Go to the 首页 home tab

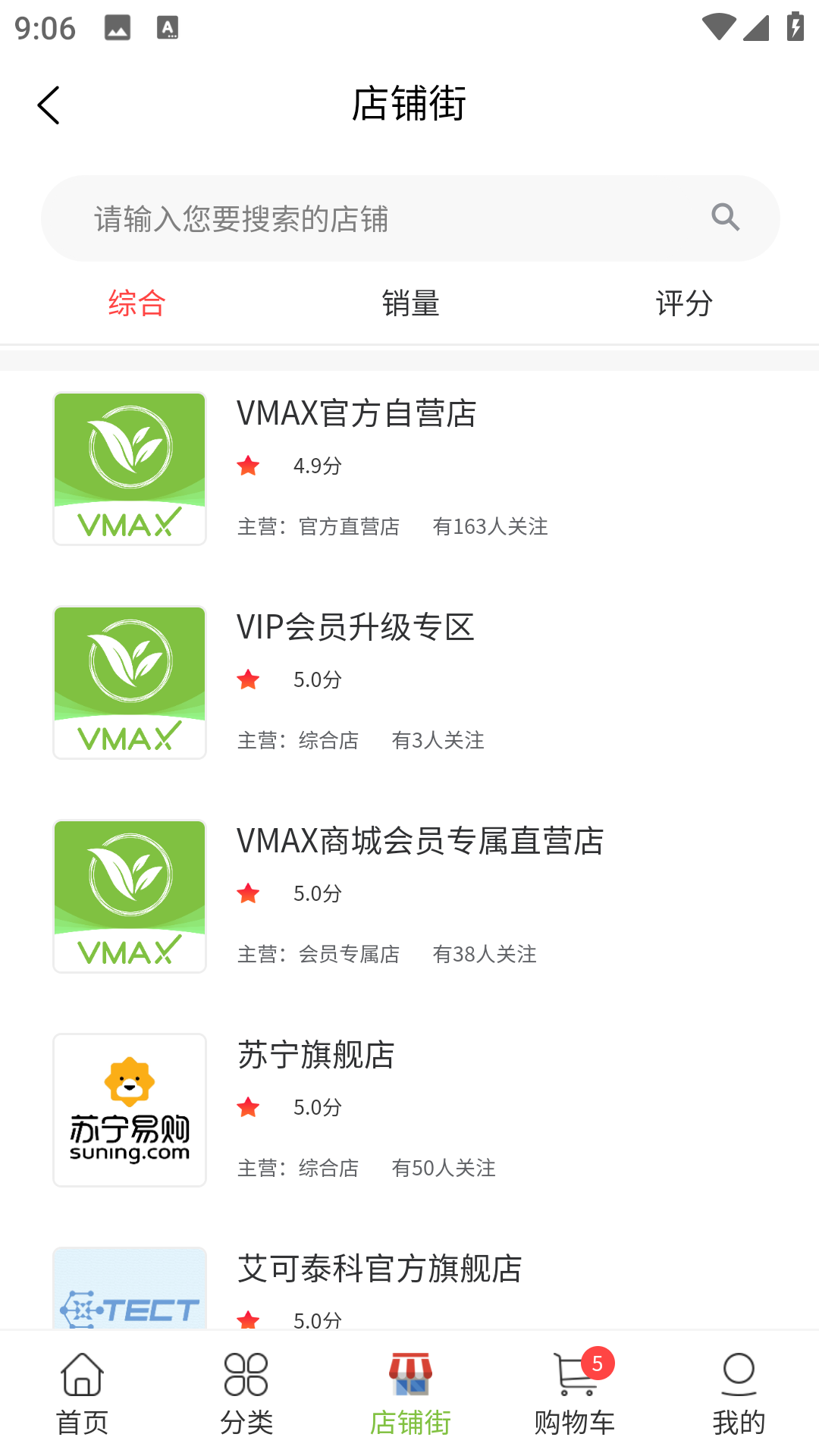click(x=82, y=1394)
